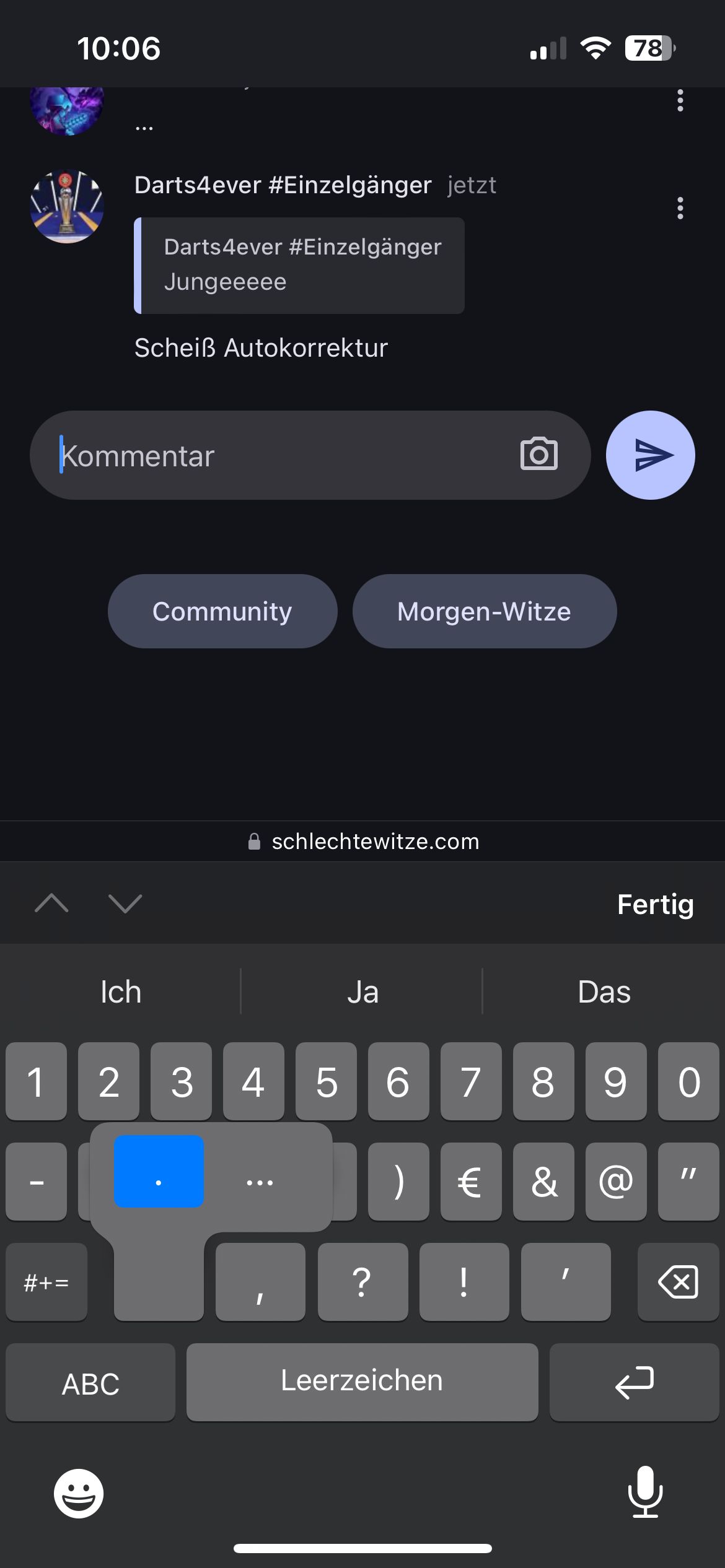Switch keyboard to ABC letters

(90, 1383)
